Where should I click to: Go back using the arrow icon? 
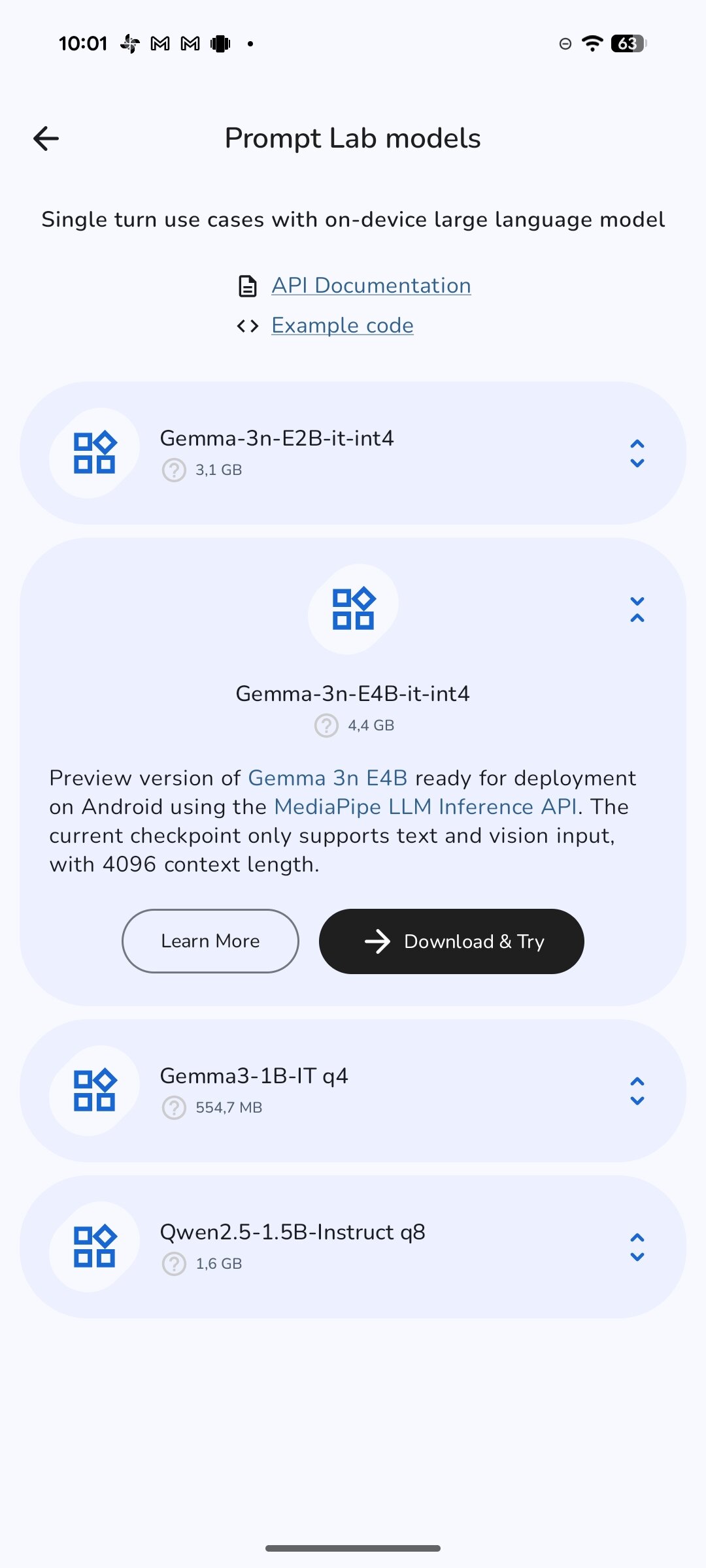coord(46,139)
